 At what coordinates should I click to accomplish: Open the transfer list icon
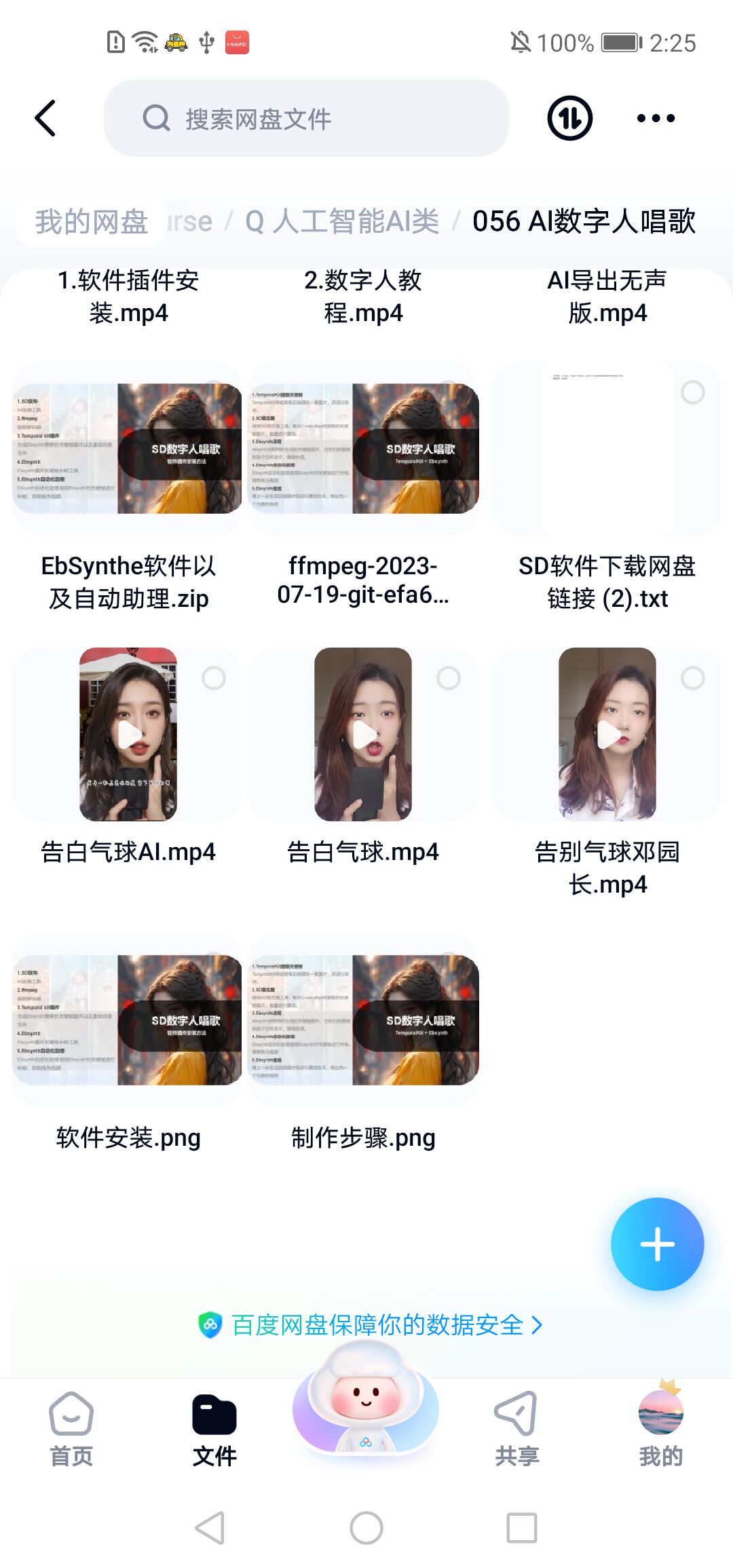pyautogui.click(x=569, y=119)
